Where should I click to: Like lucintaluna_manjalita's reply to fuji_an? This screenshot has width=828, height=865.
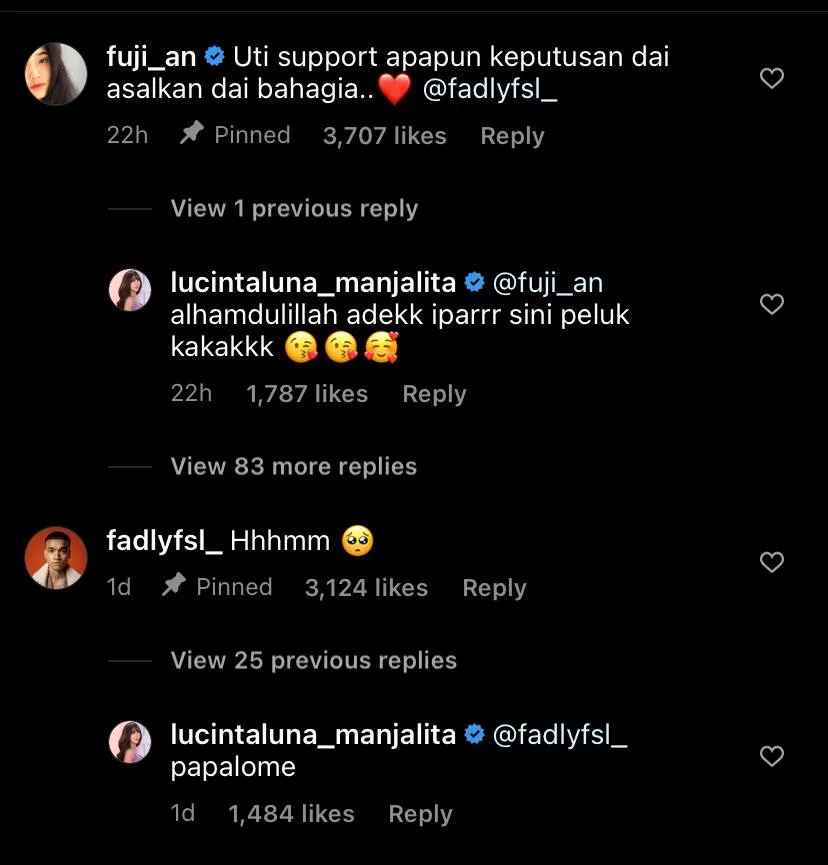(772, 304)
